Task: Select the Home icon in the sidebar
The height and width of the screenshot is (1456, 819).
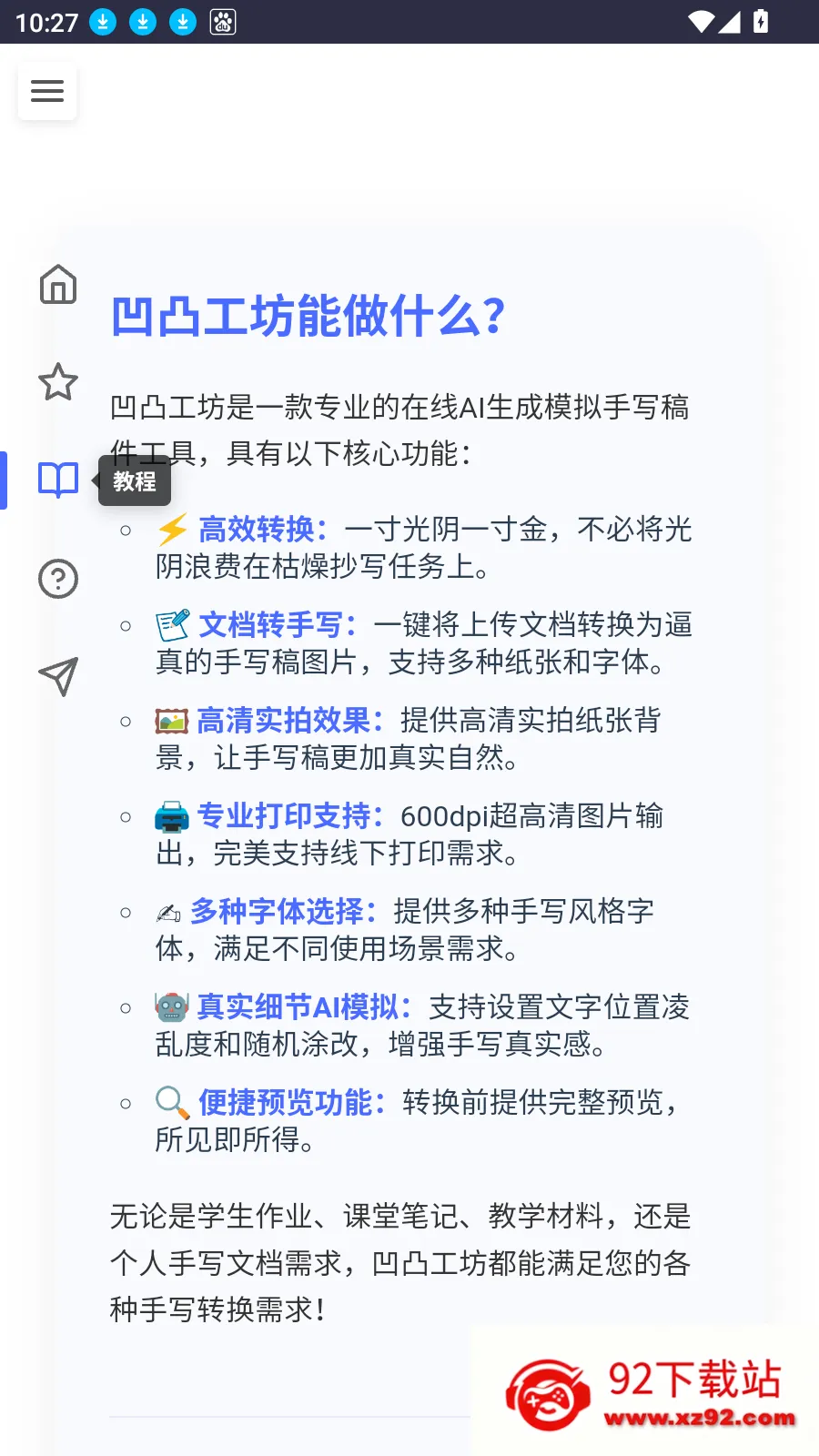Action: (x=58, y=285)
